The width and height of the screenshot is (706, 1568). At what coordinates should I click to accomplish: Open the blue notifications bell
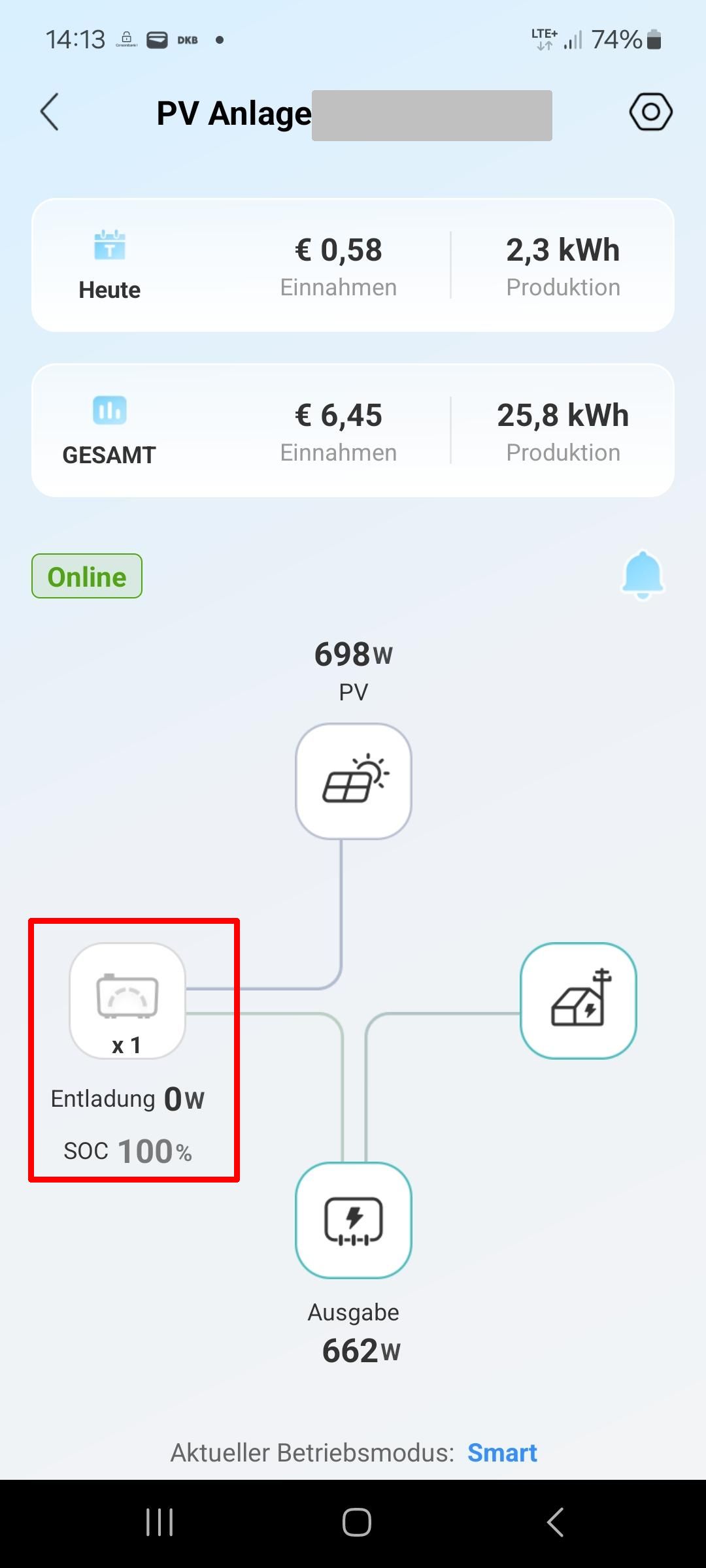point(643,575)
